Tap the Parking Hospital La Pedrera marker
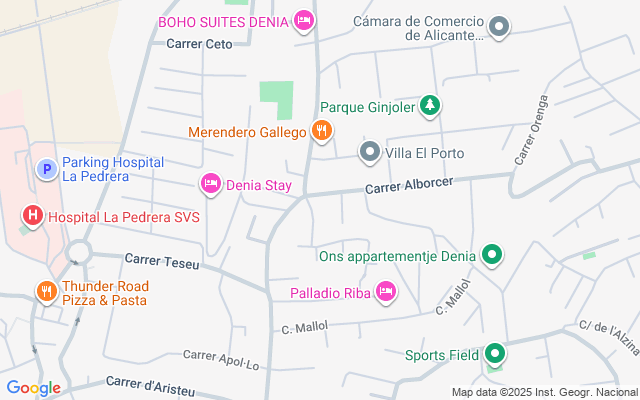Viewport: 640px width, 400px height. coord(45,169)
